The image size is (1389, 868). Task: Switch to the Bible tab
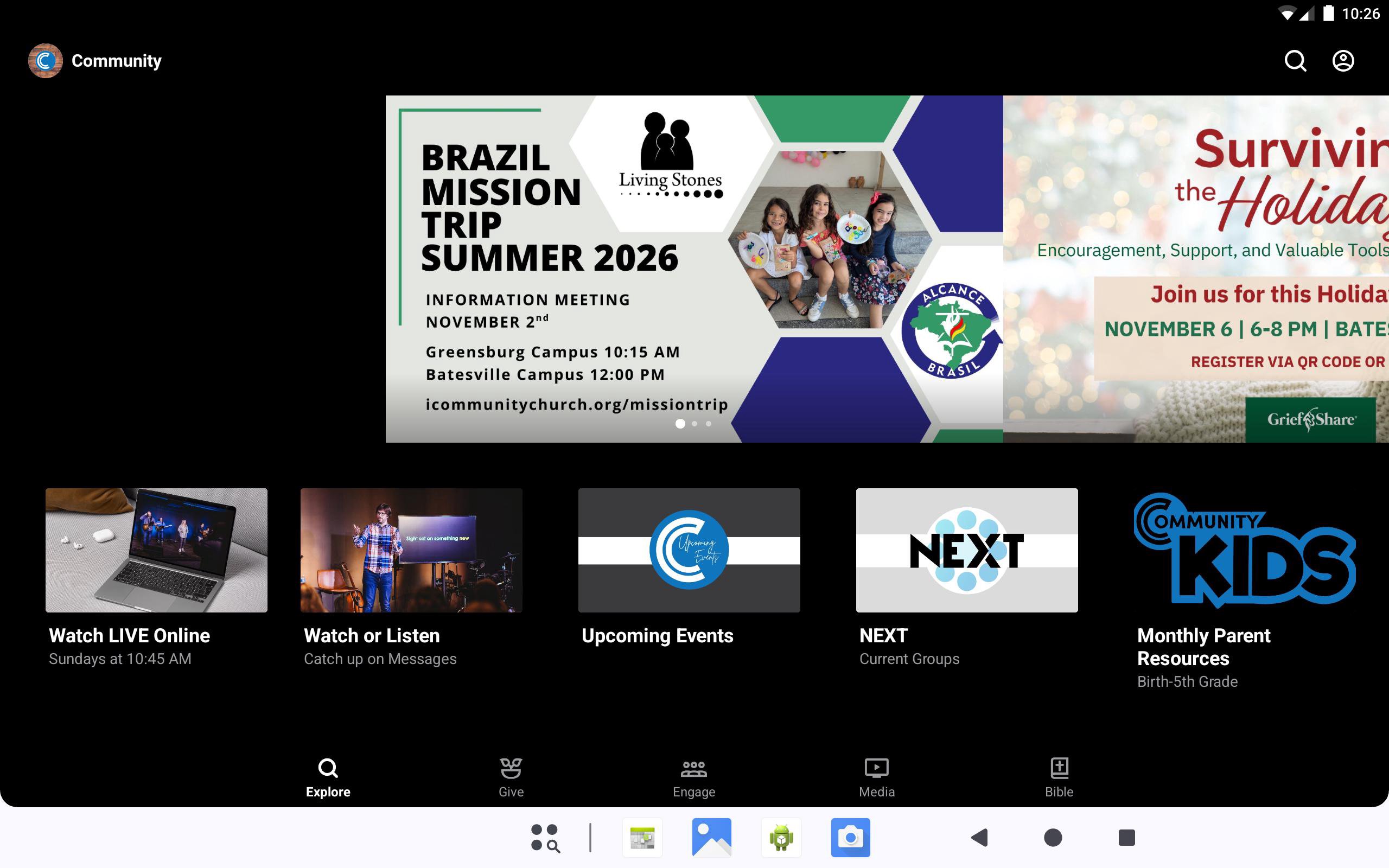(x=1059, y=777)
